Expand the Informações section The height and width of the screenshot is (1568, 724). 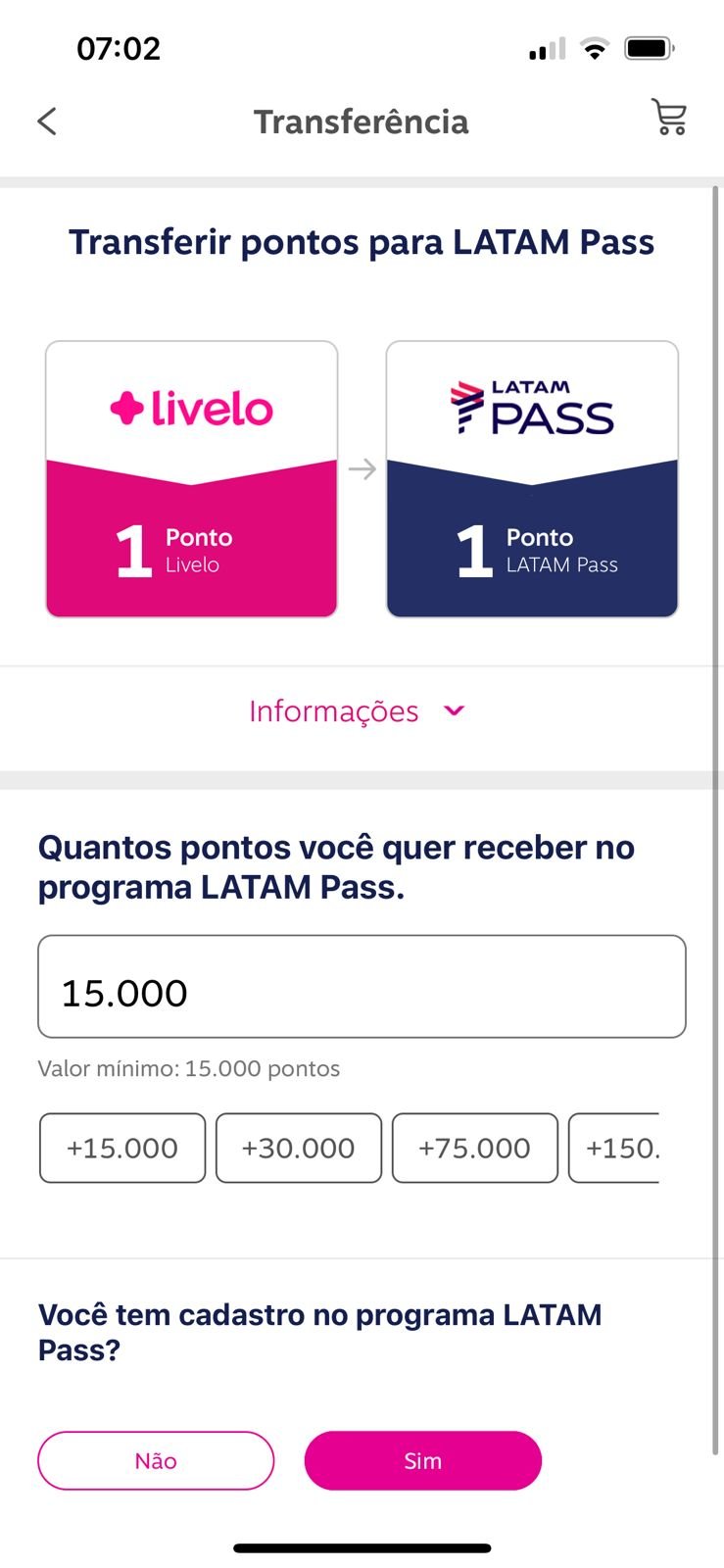point(358,711)
